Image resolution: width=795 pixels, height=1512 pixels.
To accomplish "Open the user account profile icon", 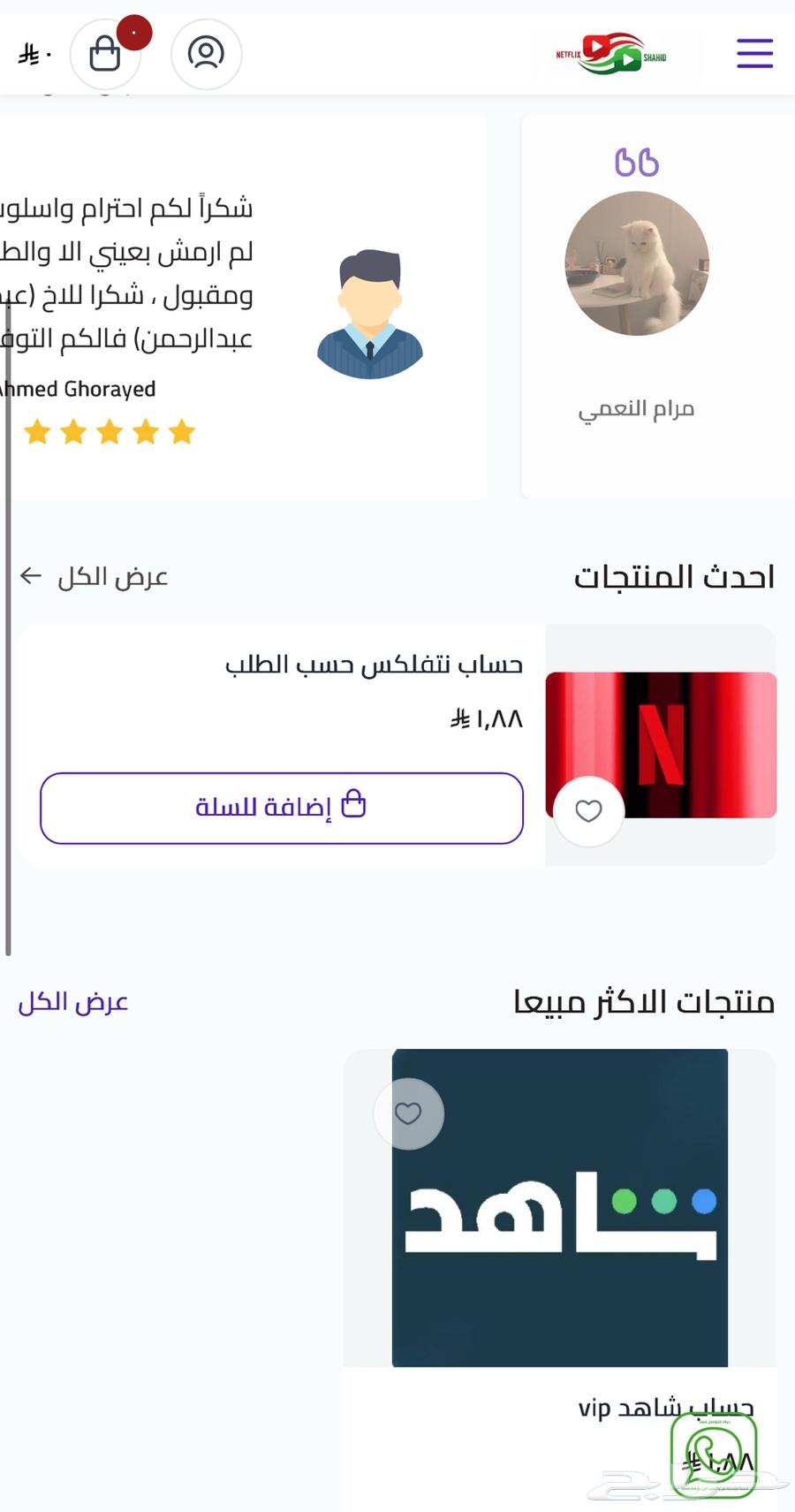I will (x=206, y=54).
